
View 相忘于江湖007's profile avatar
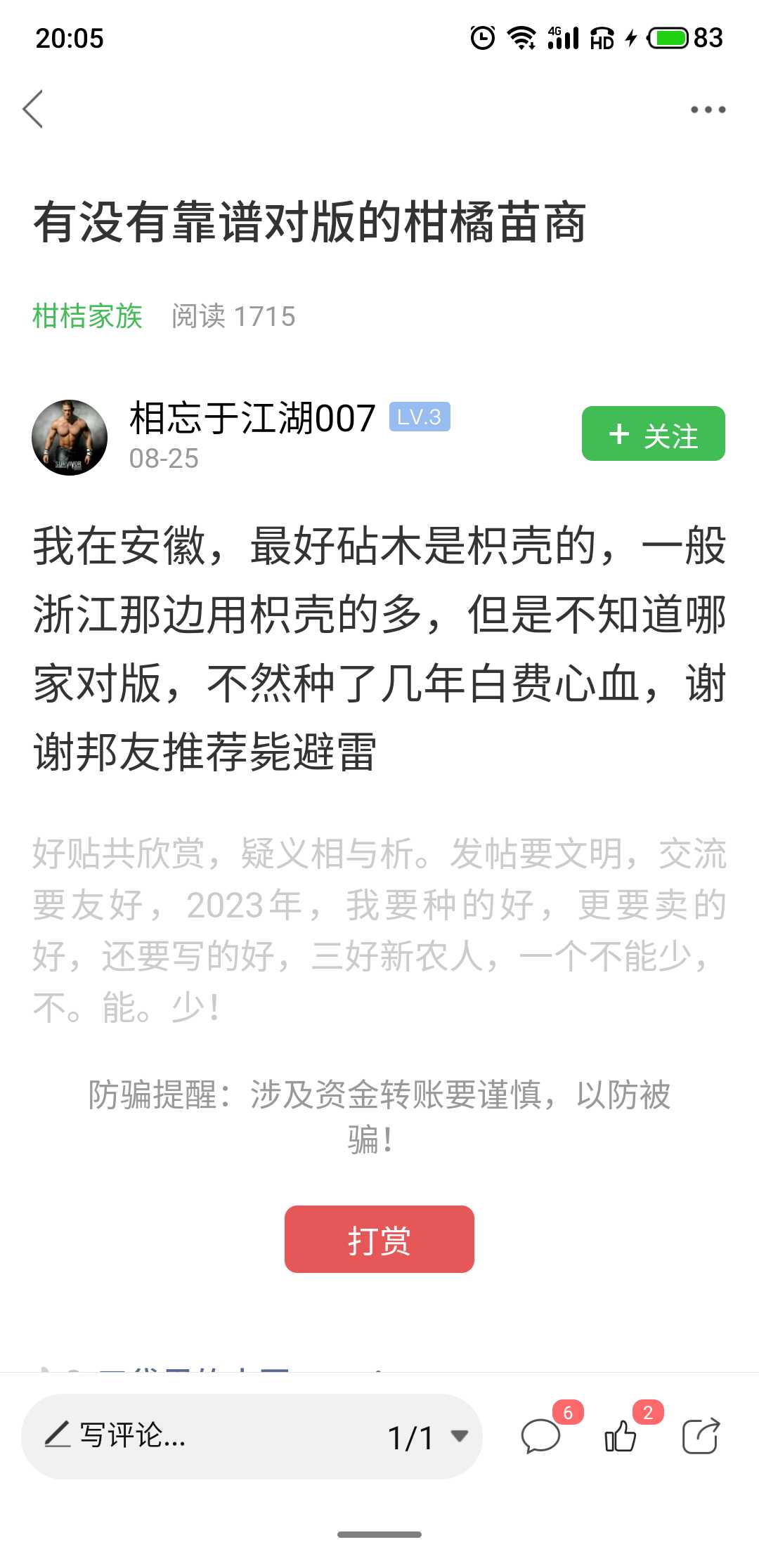pos(70,438)
